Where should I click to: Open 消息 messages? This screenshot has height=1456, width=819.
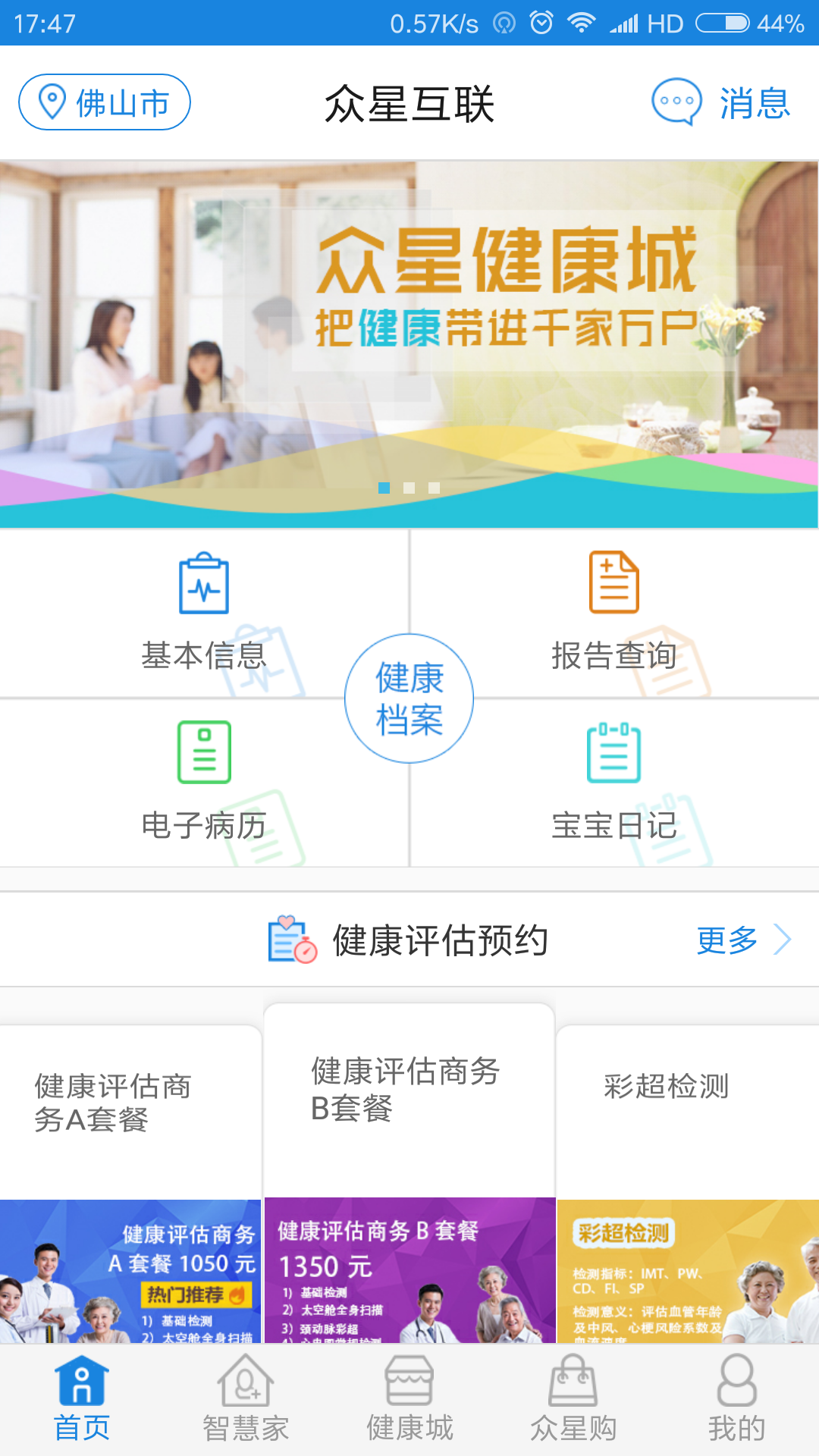click(721, 102)
